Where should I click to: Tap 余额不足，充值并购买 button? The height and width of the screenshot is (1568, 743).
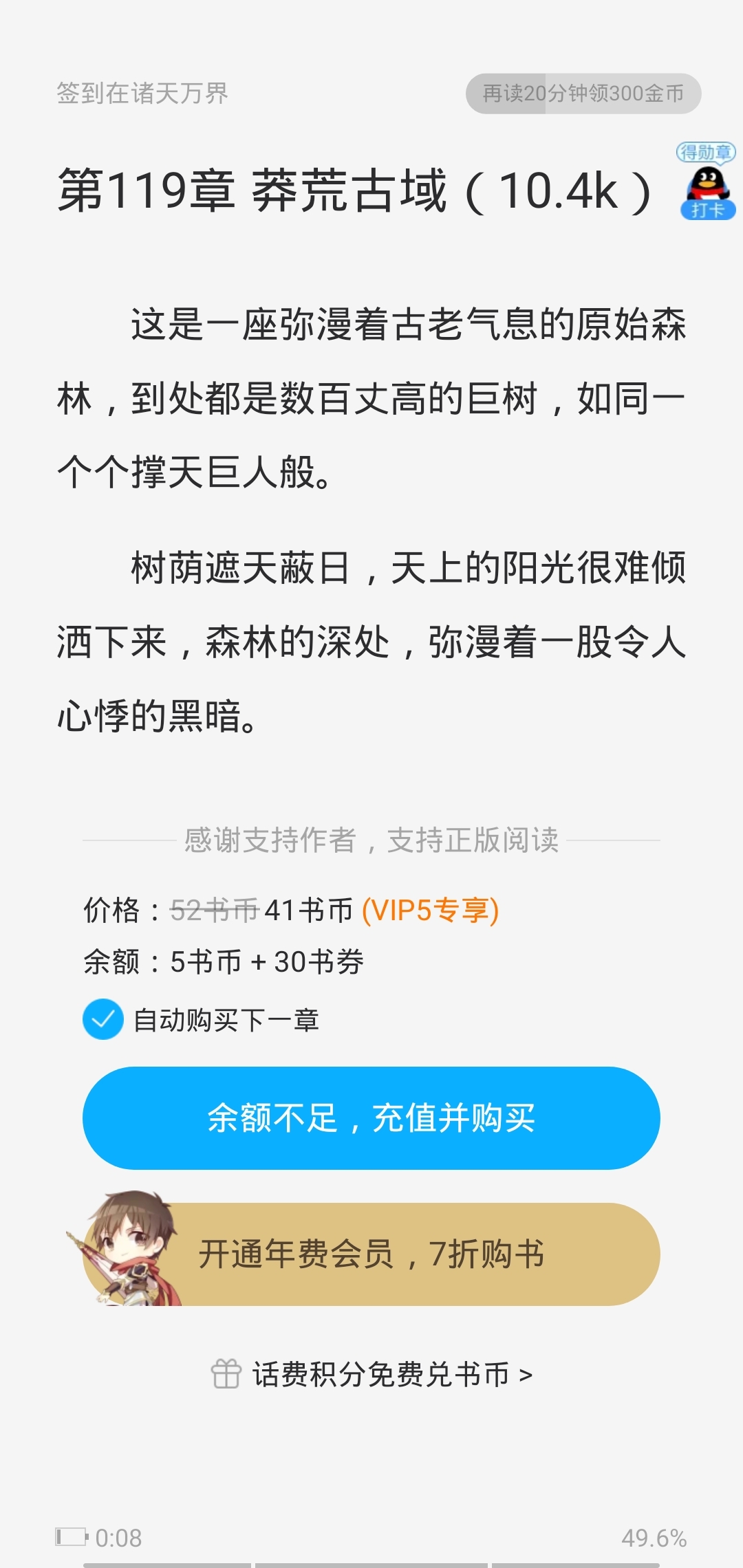tap(371, 1118)
